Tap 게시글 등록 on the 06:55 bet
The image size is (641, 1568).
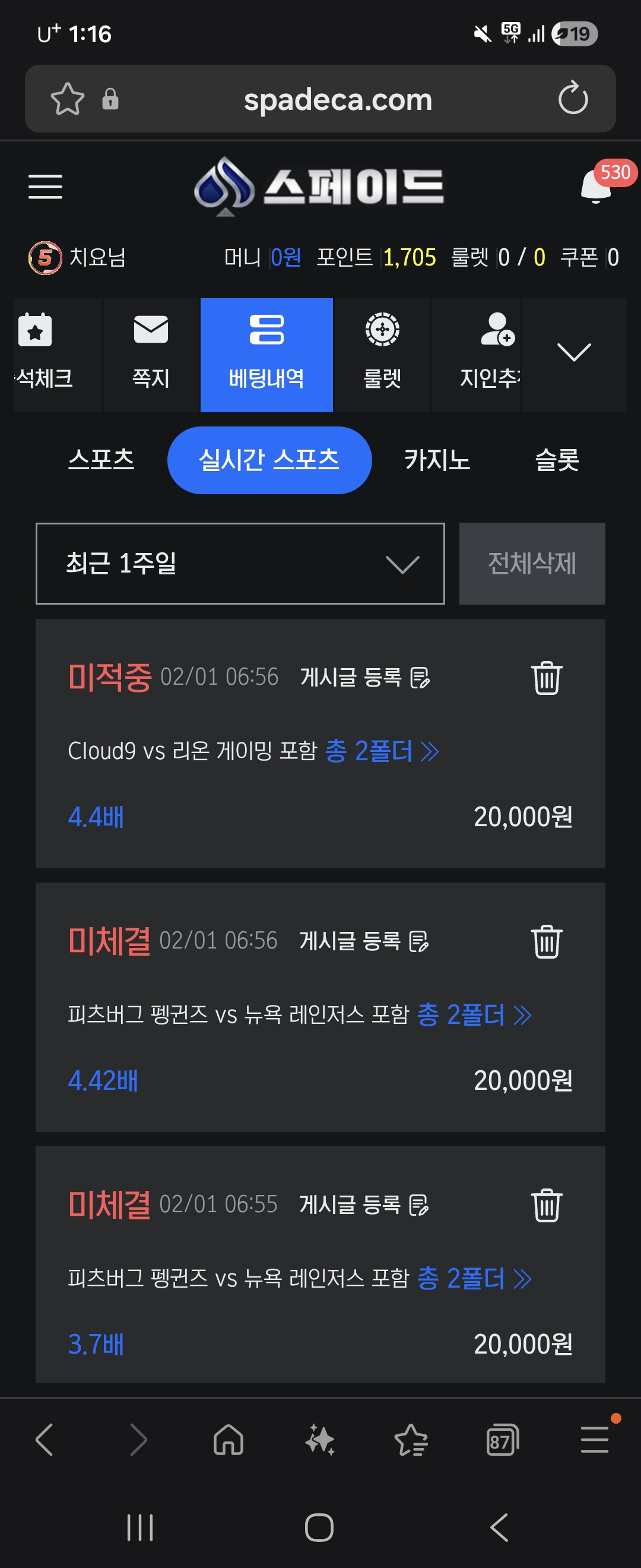coord(364,1204)
